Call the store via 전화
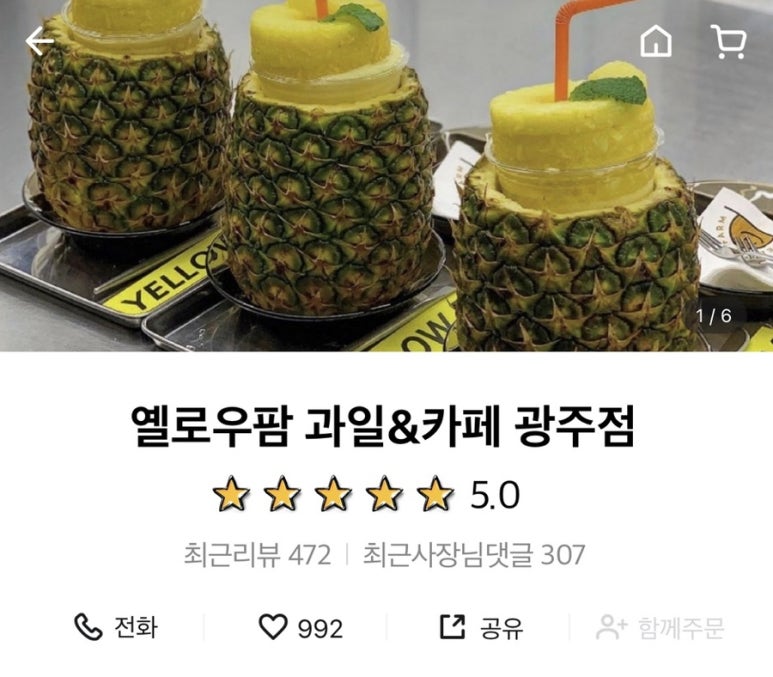 115,628
